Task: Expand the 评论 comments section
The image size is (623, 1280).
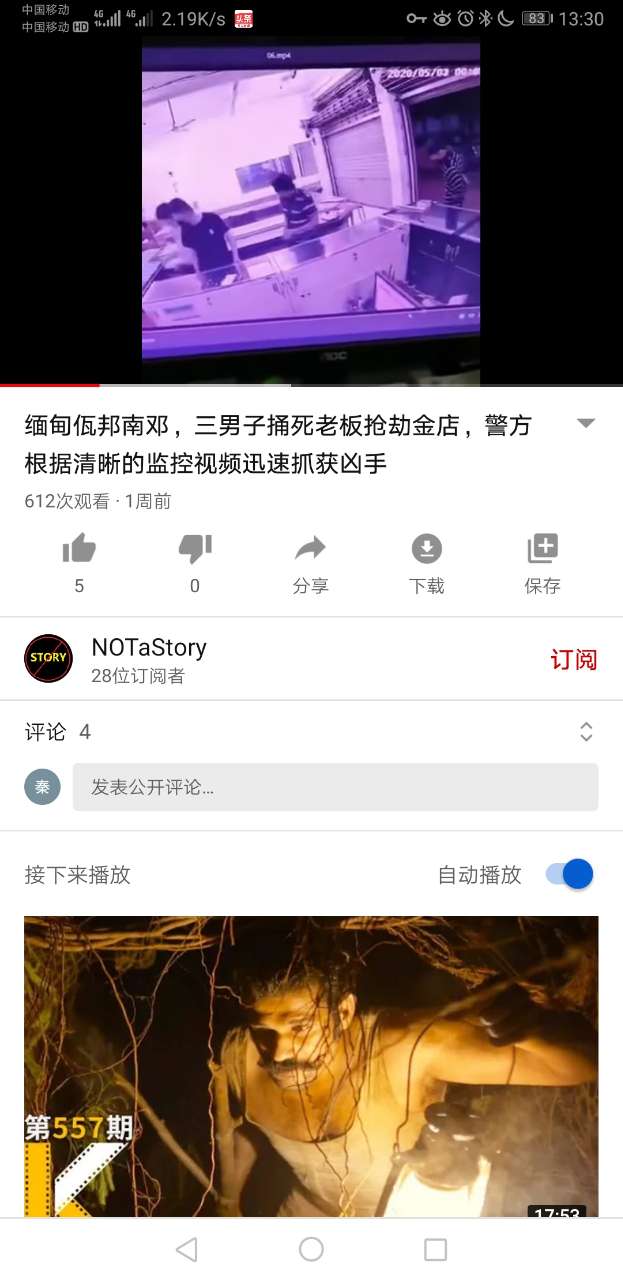Action: coord(586,732)
